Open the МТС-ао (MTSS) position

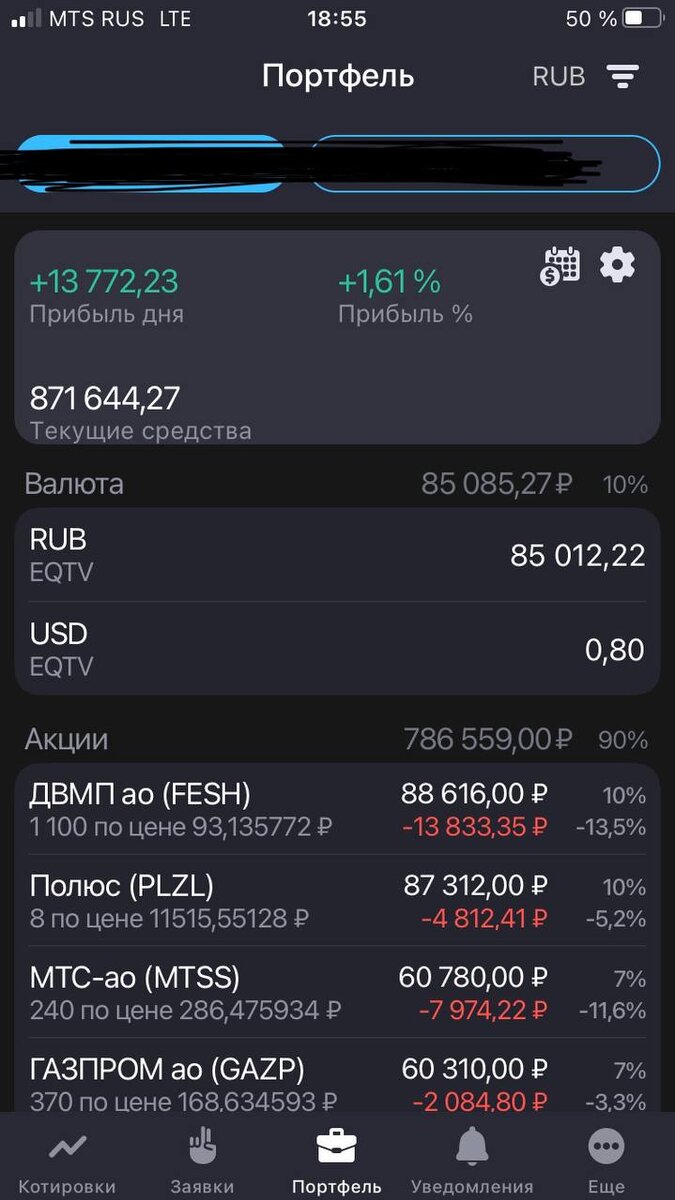(337, 993)
